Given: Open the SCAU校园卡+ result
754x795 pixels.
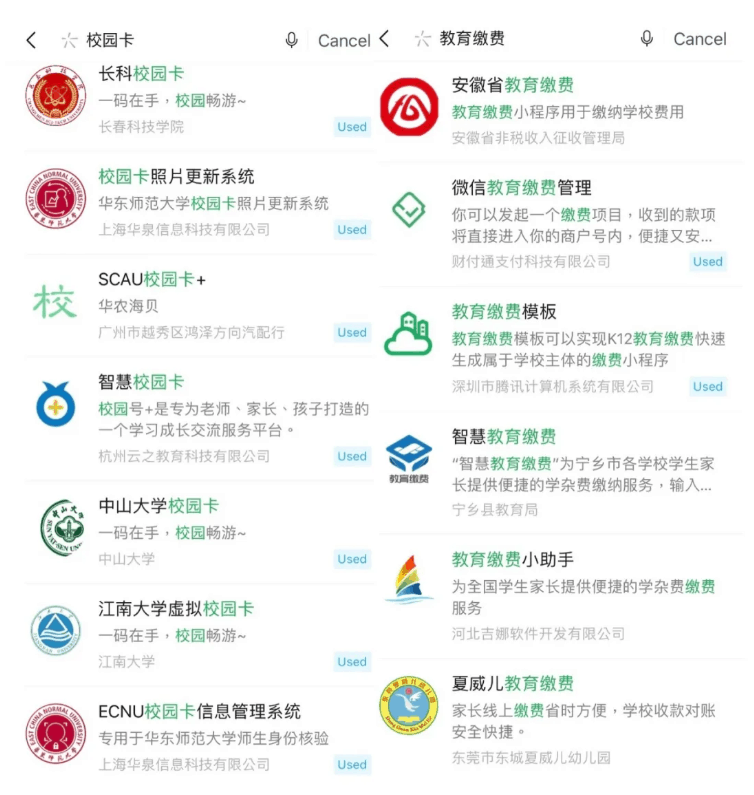Looking at the screenshot, I should click(200, 304).
